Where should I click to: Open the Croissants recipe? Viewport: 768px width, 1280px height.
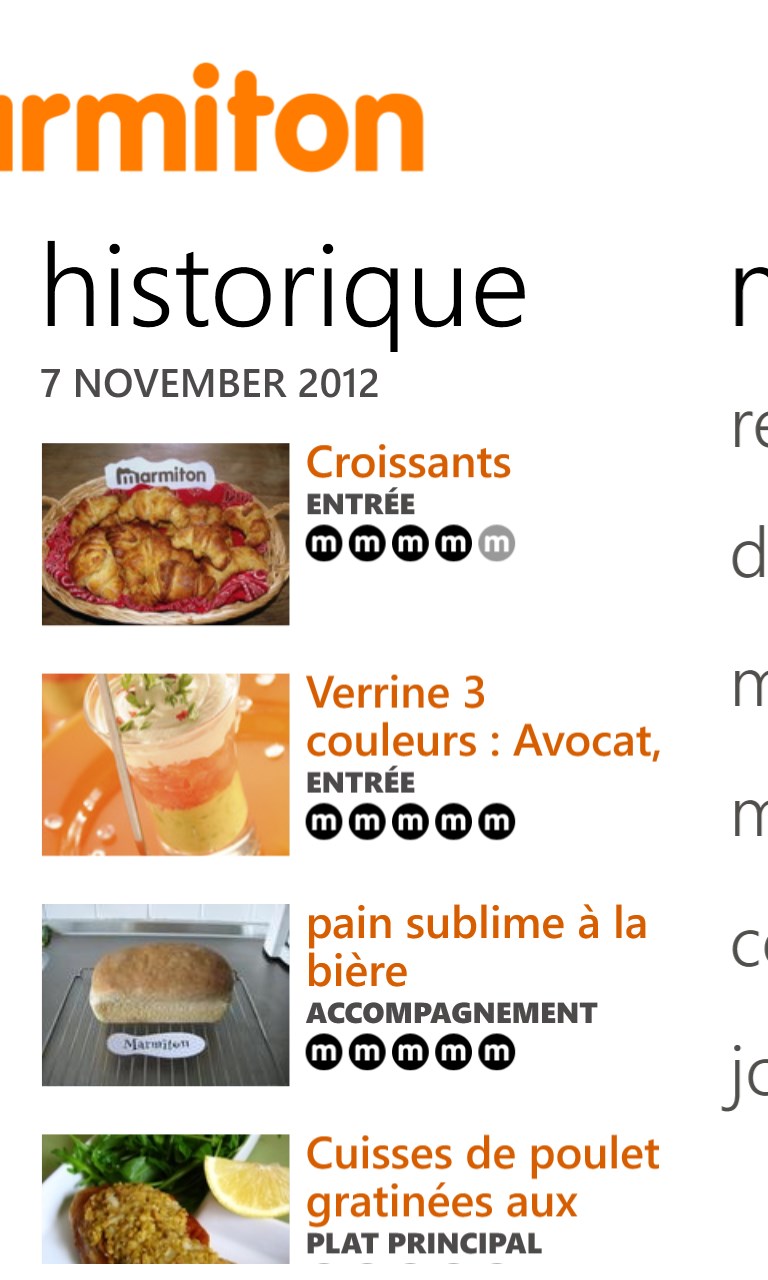coord(408,464)
